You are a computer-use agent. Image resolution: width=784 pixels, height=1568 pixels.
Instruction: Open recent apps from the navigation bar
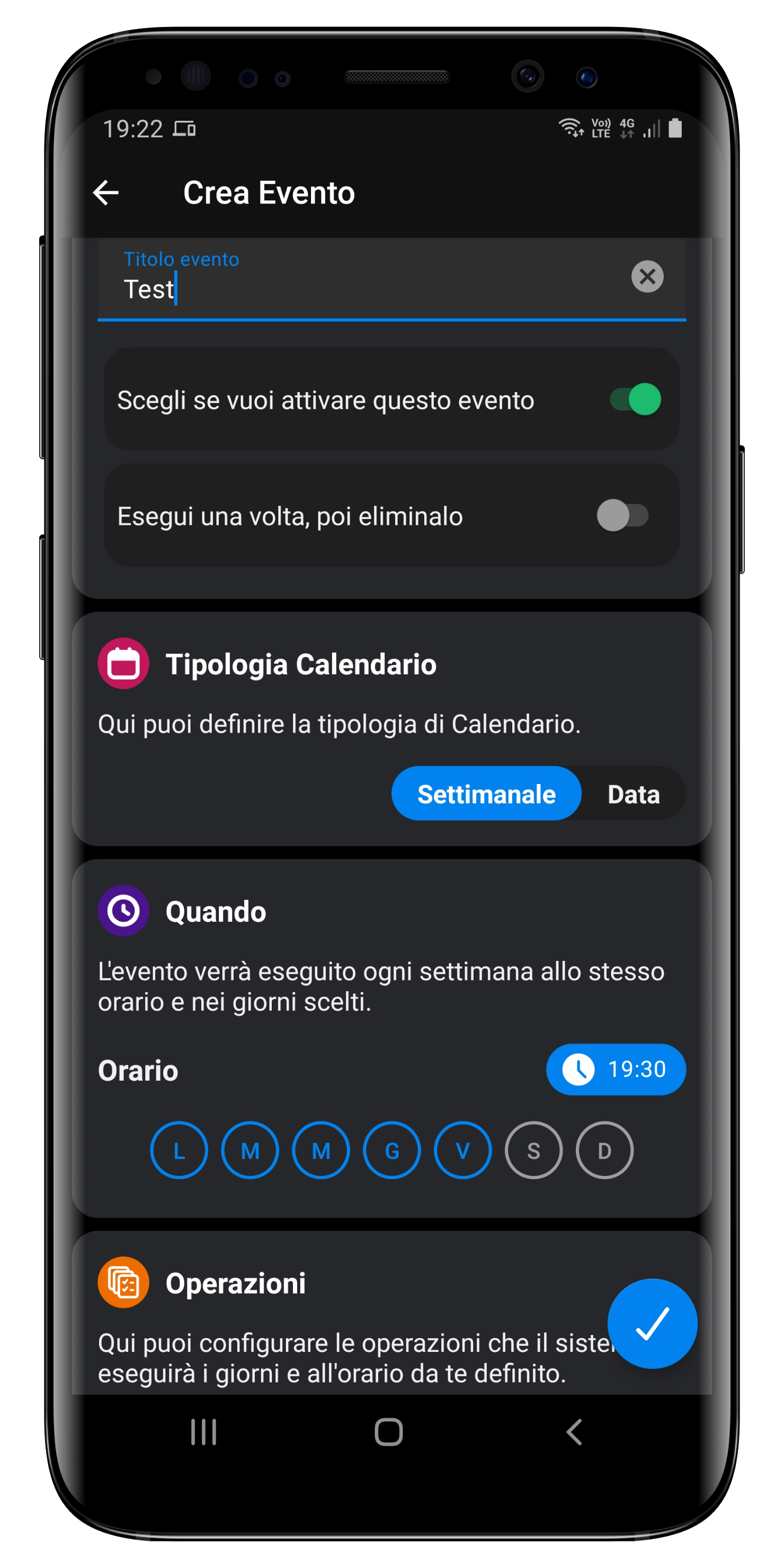pos(203,1432)
